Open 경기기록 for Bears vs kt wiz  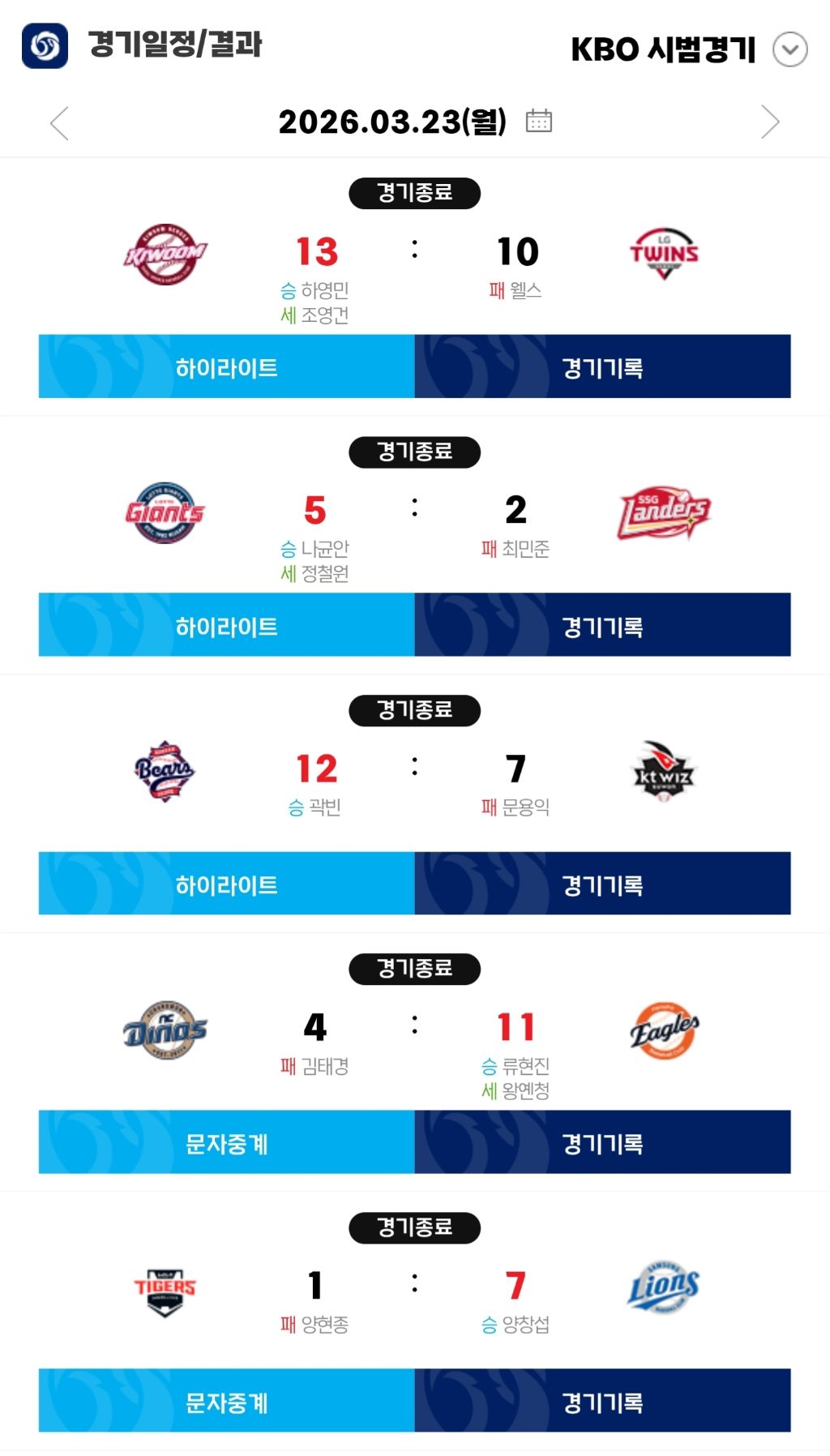(x=603, y=883)
